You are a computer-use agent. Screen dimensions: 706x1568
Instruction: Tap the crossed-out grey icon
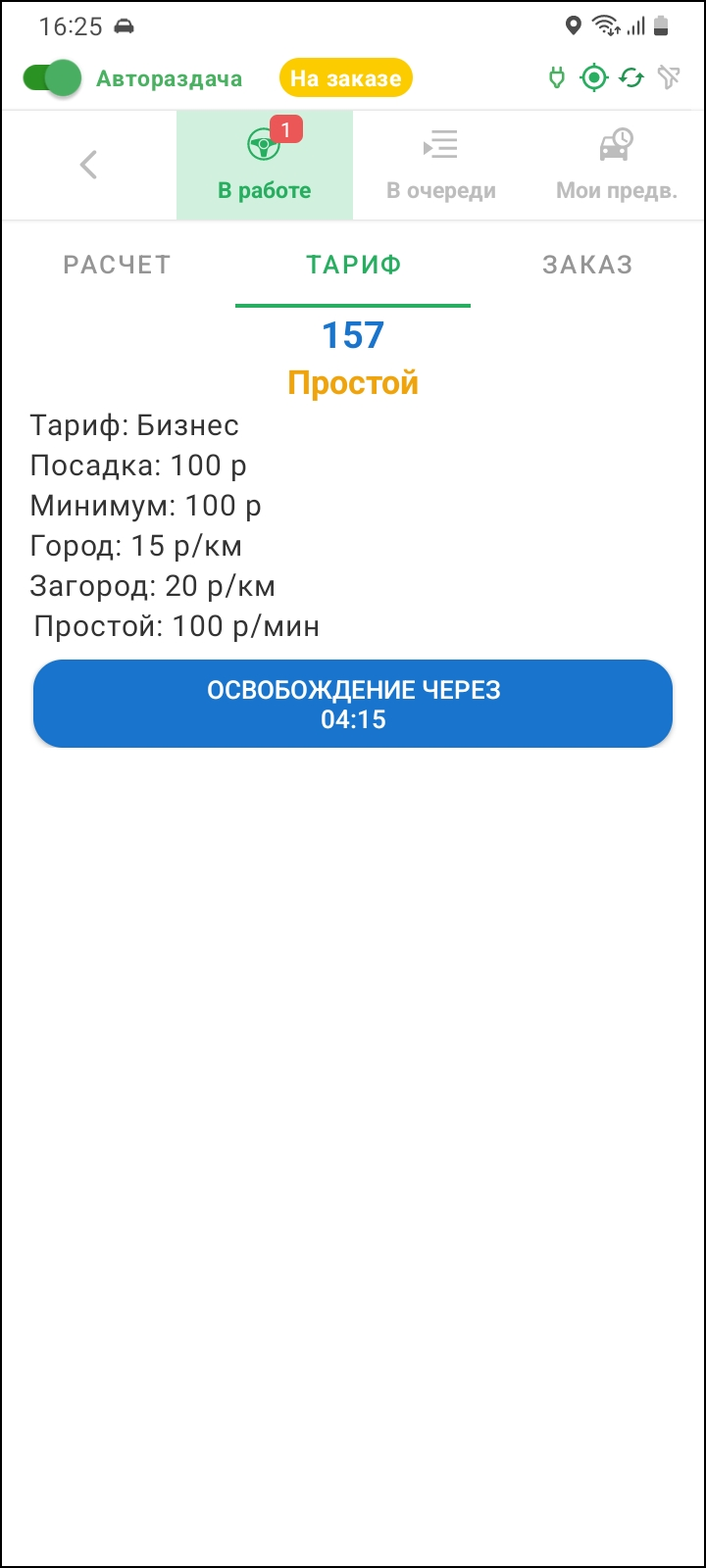tap(669, 78)
